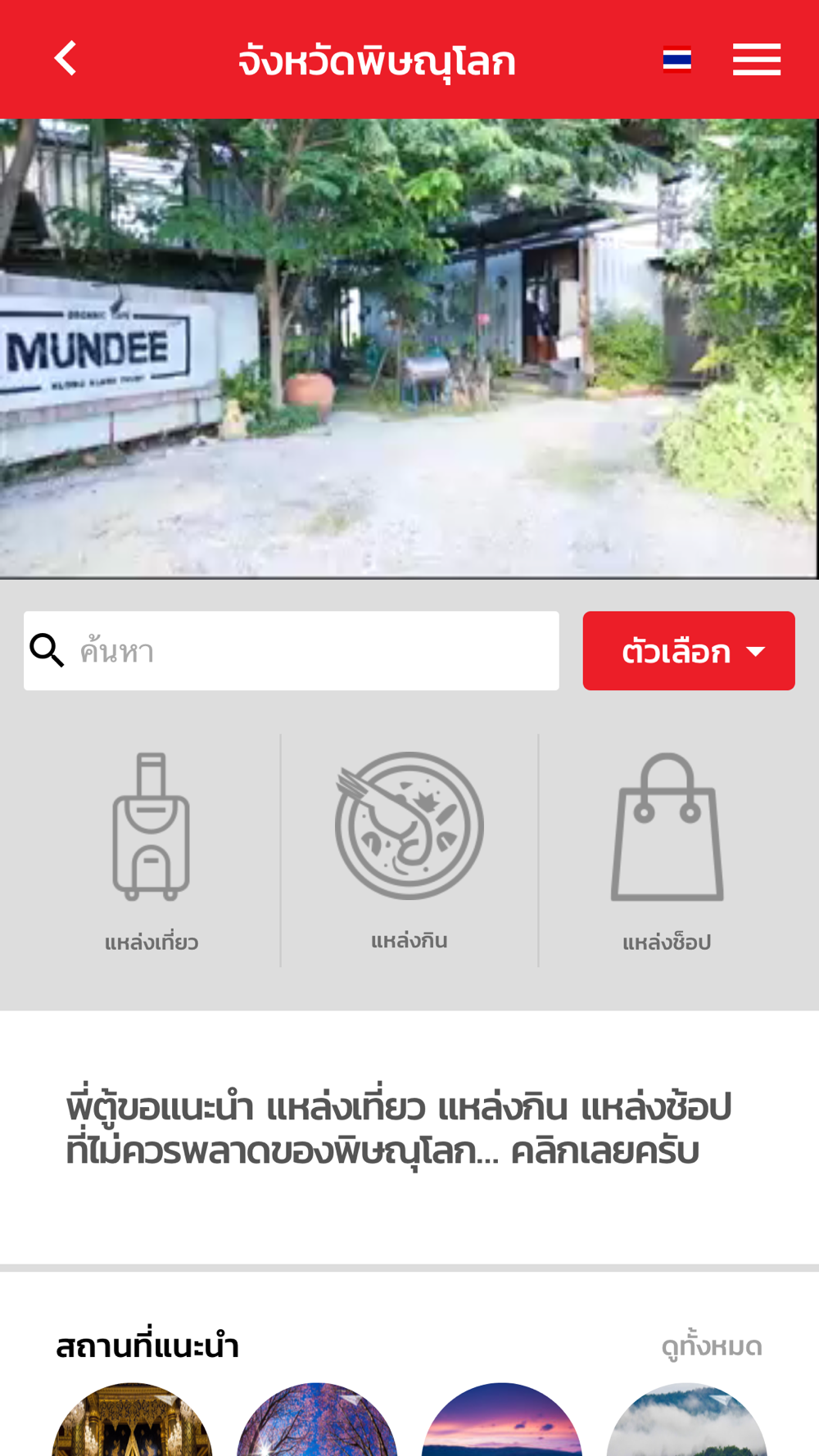
Task: Open the hamburger menu
Action: (756, 60)
